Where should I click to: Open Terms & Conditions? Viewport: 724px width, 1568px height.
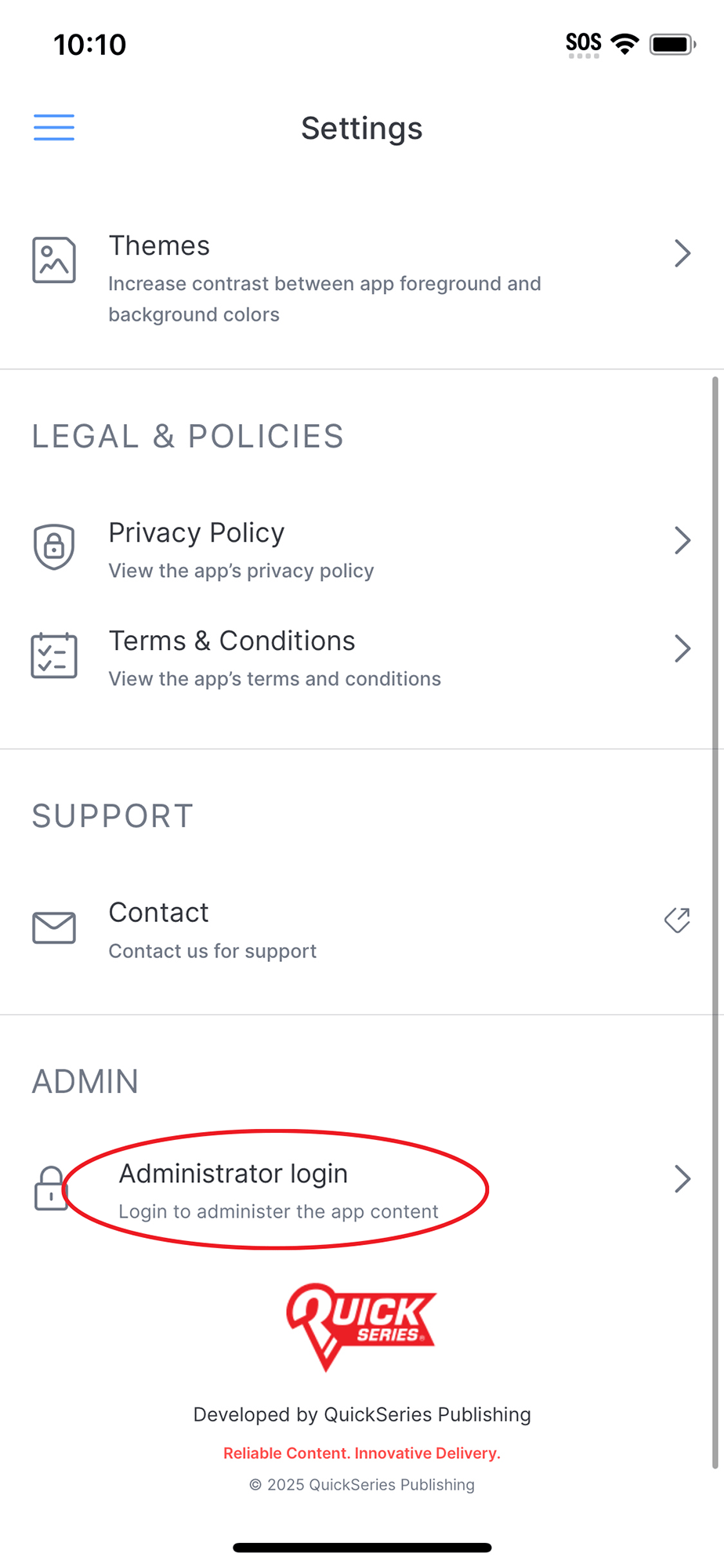[362, 658]
